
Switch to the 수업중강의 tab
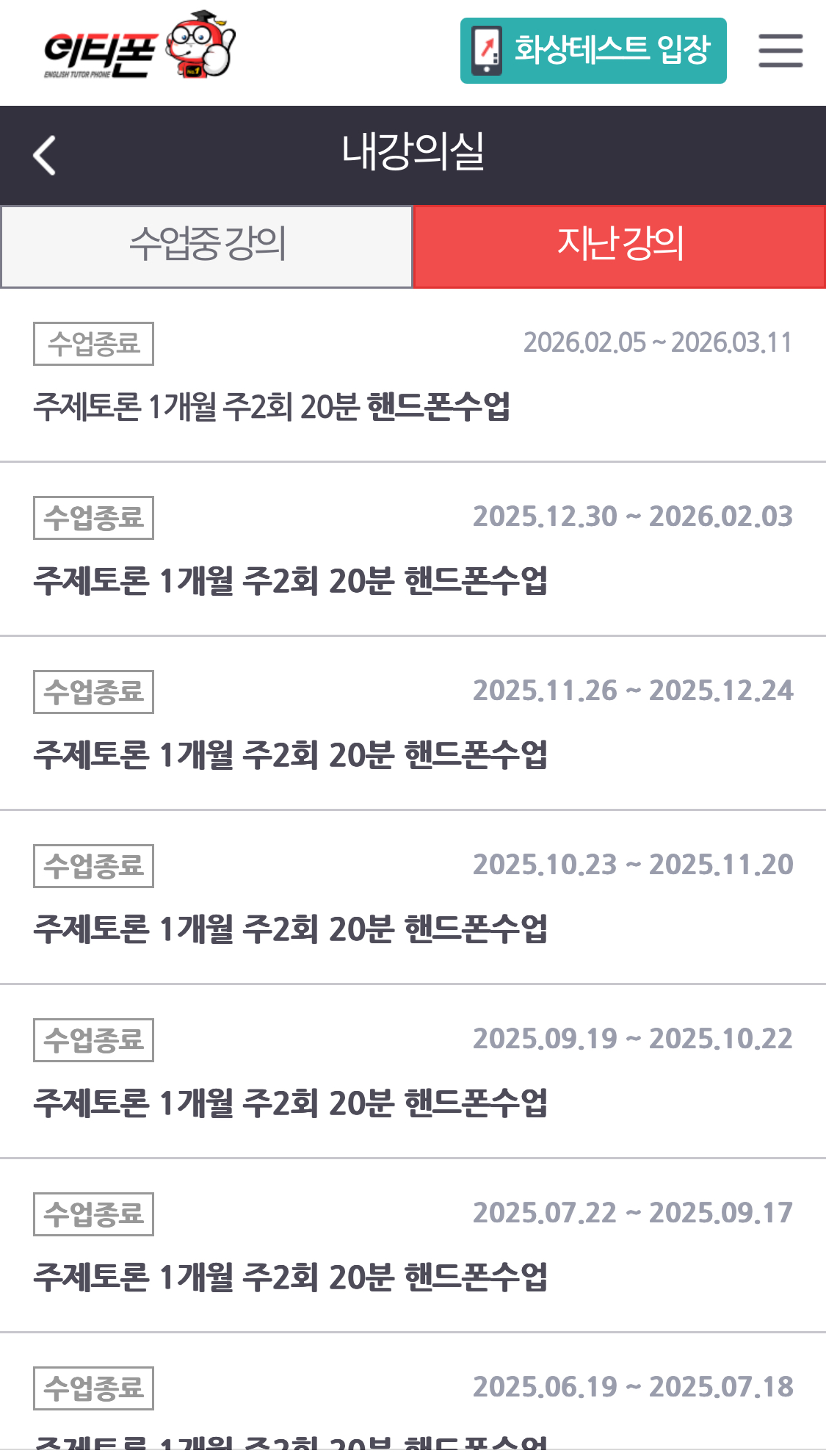(207, 246)
